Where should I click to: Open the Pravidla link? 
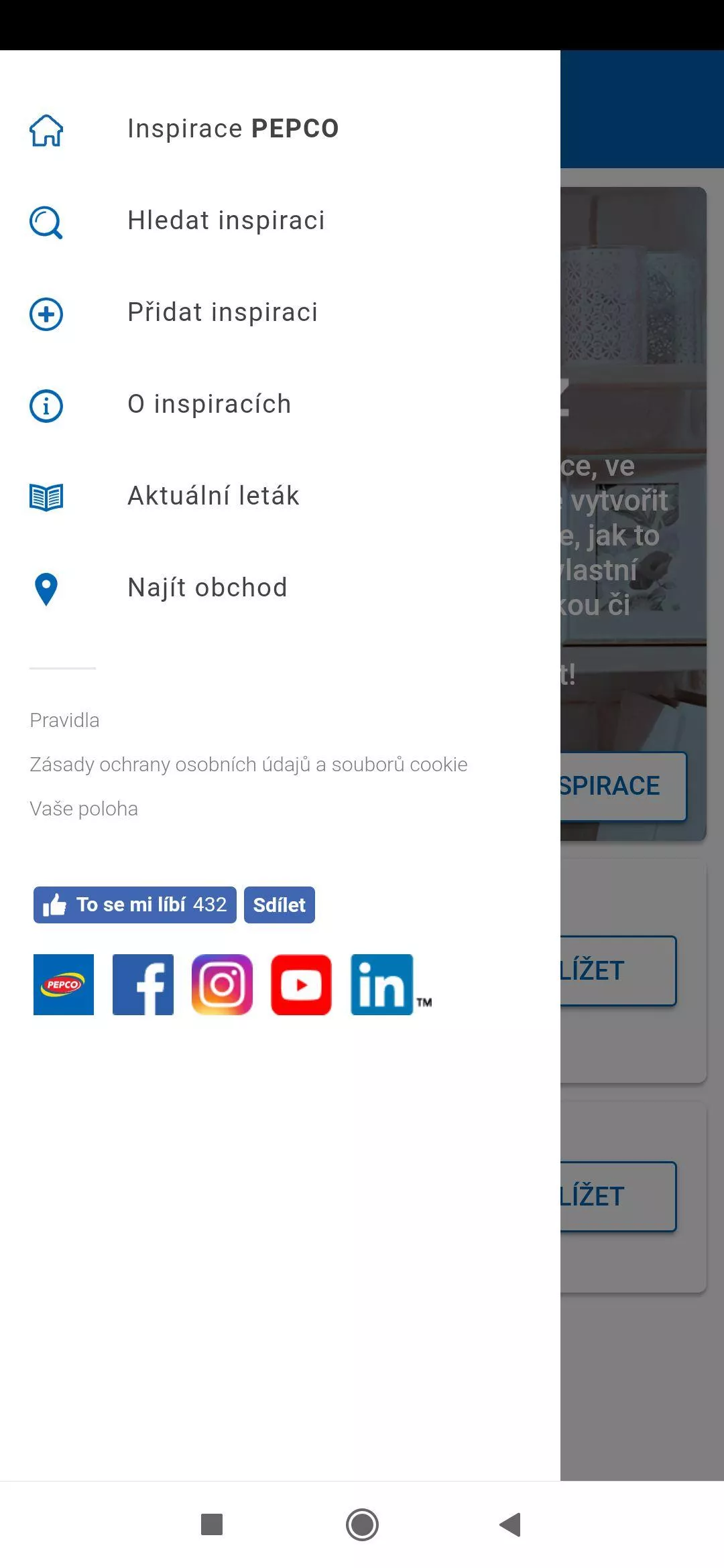click(64, 720)
